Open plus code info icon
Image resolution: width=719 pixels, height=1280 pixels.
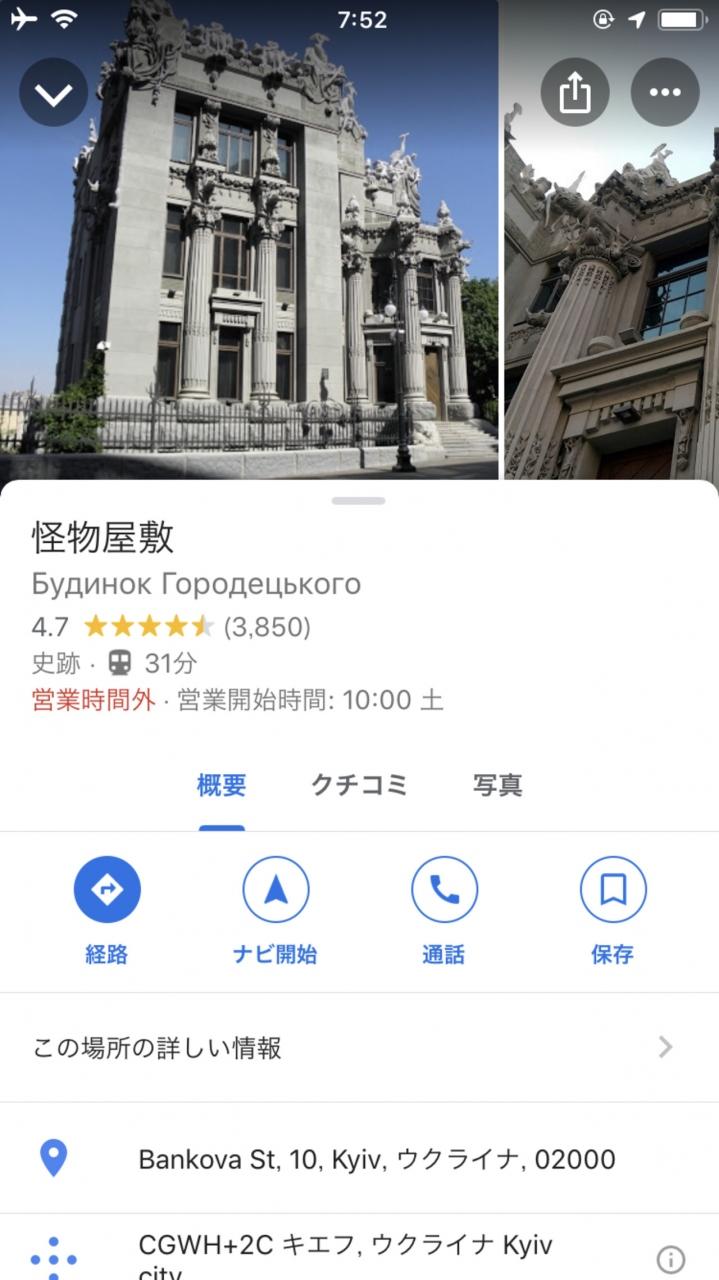(x=669, y=1259)
